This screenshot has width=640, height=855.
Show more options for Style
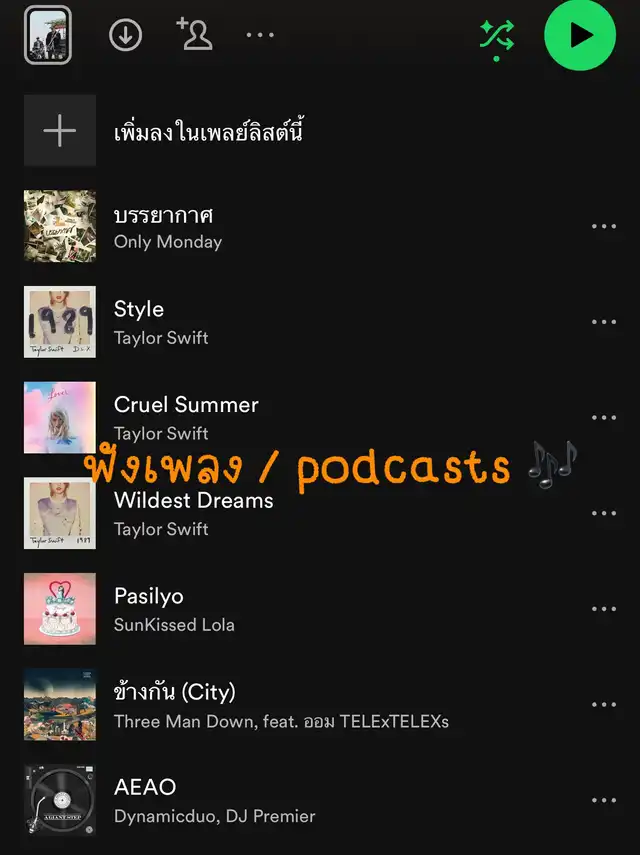tap(604, 322)
